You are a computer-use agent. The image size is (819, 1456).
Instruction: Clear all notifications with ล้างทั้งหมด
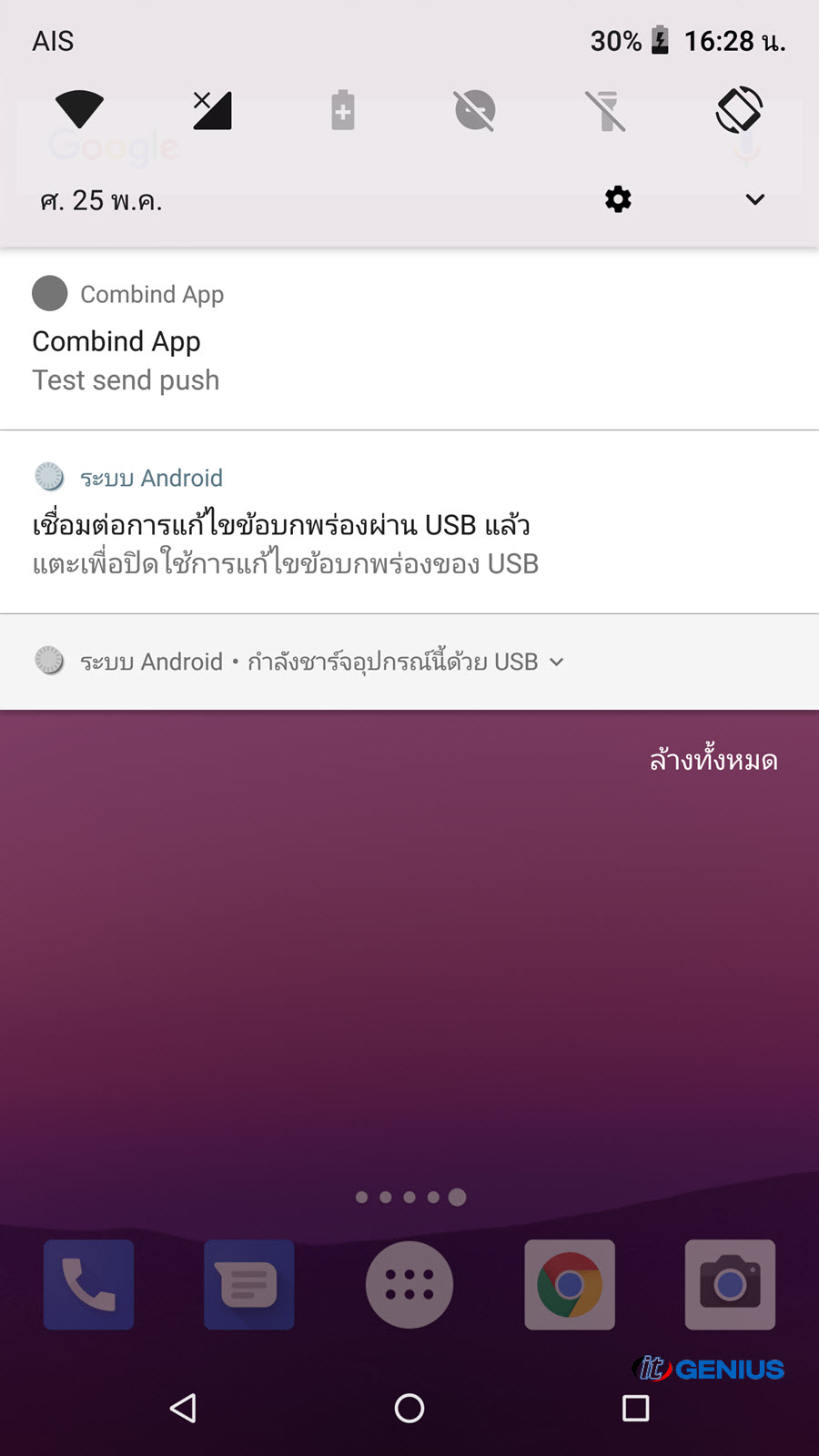713,760
